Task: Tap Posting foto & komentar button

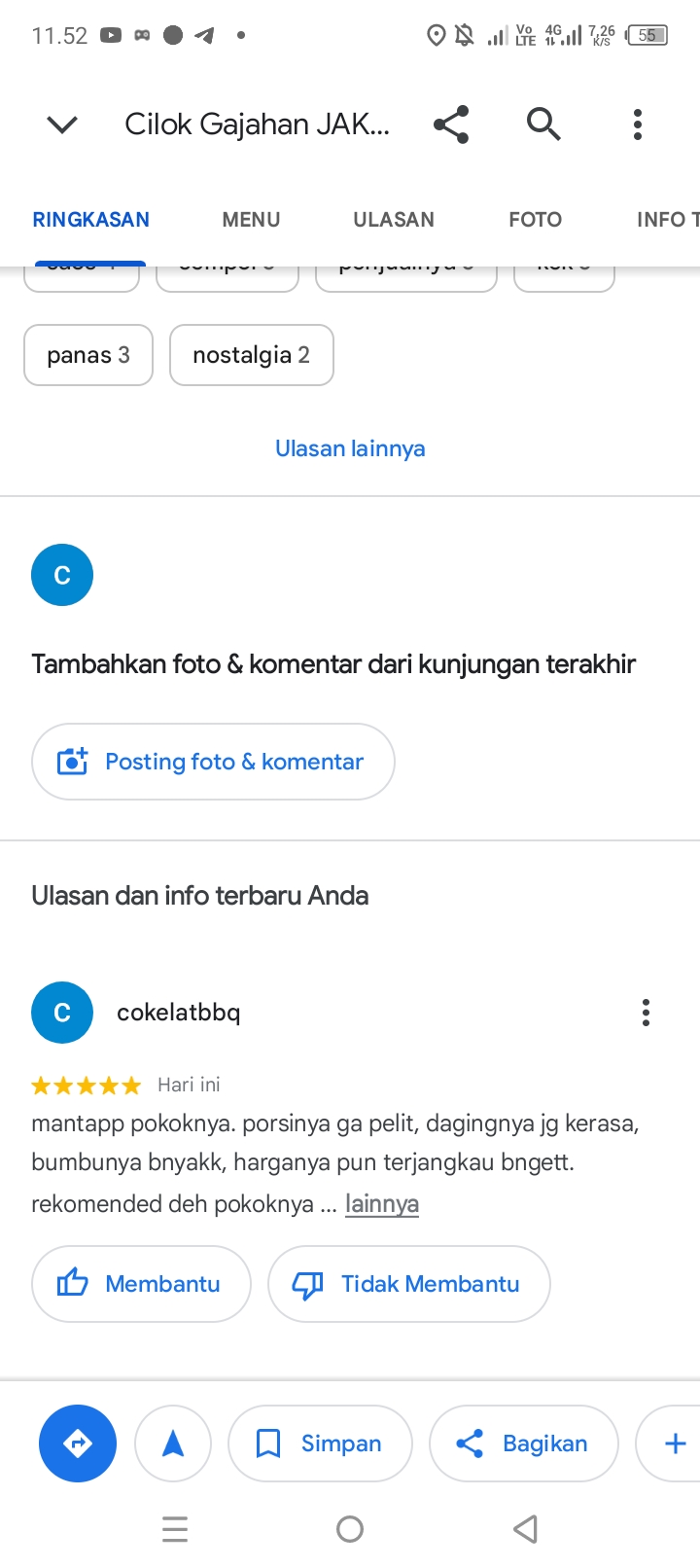Action: pyautogui.click(x=213, y=762)
